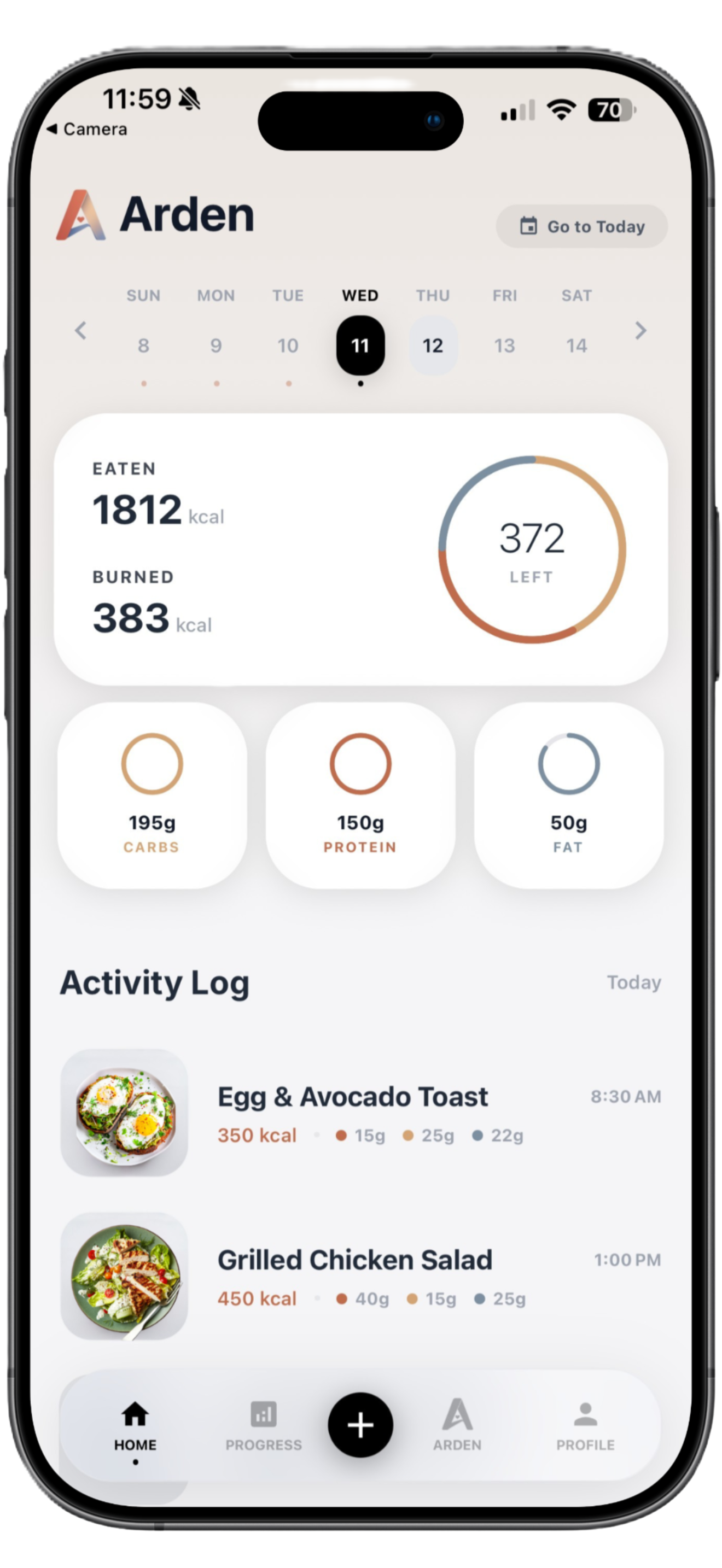Viewport: 722px width, 1568px height.
Task: Open the 50g Fat card
Action: [569, 794]
